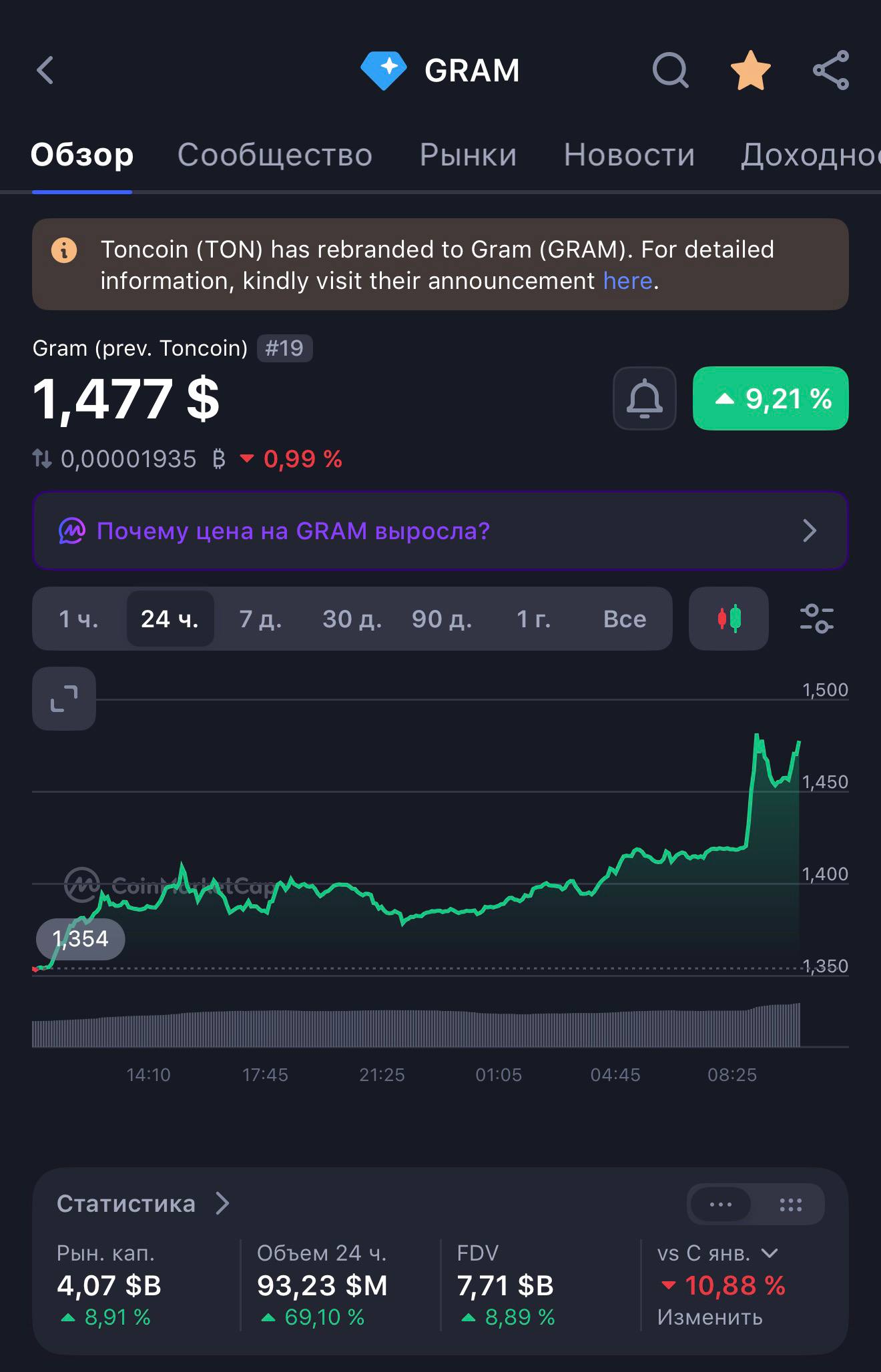
Task: Go back using the top-left arrow
Action: (45, 70)
